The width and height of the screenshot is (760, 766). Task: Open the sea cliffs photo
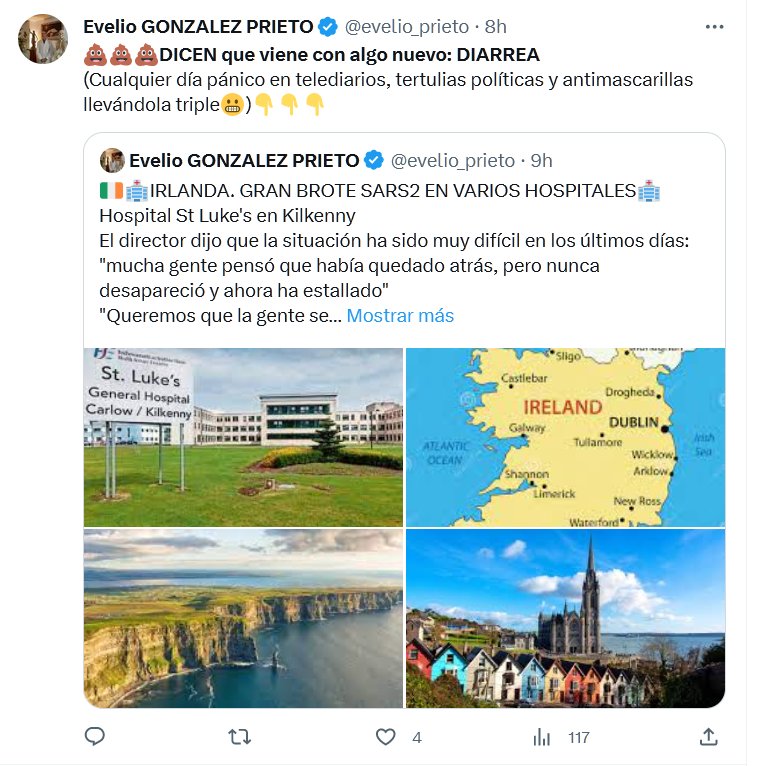pos(243,618)
